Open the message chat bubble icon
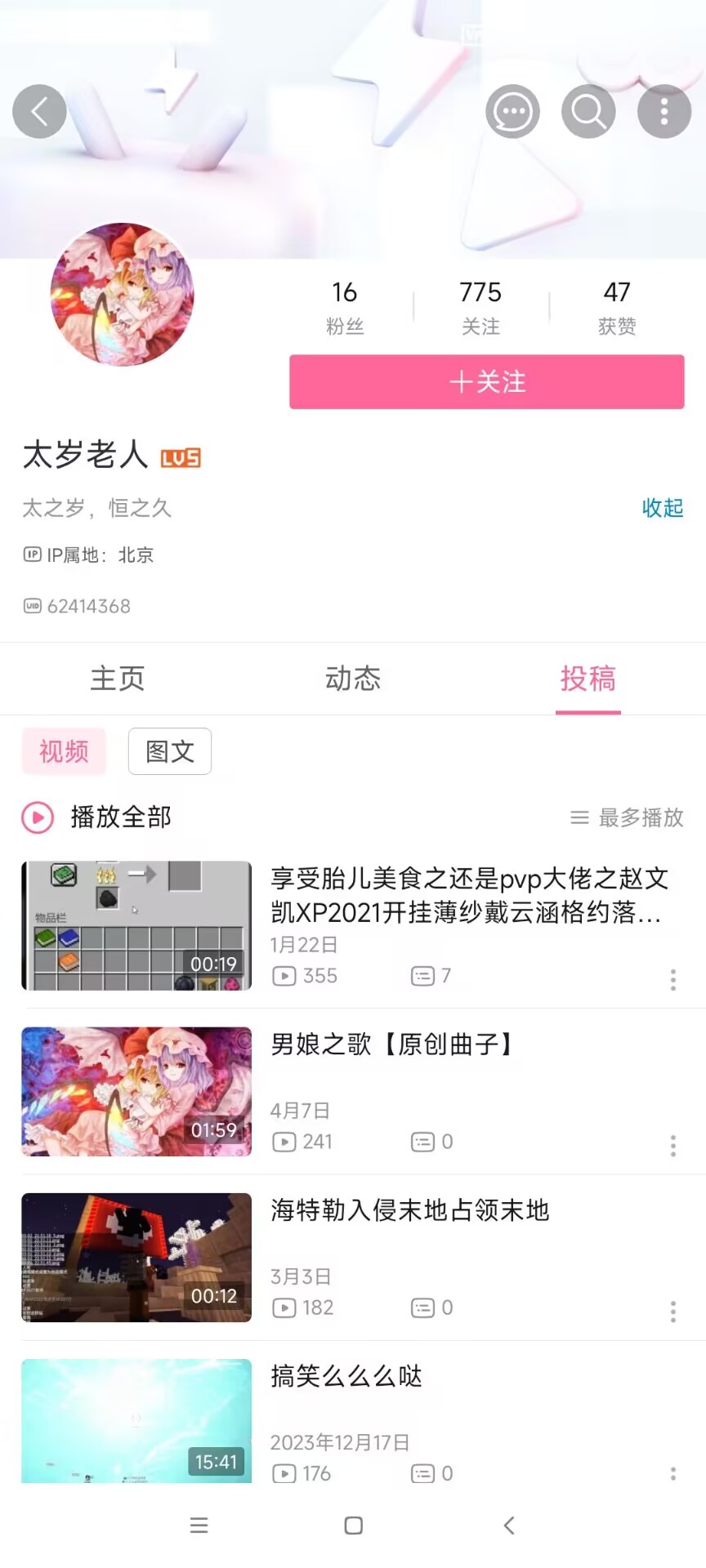The image size is (706, 1568). (512, 112)
